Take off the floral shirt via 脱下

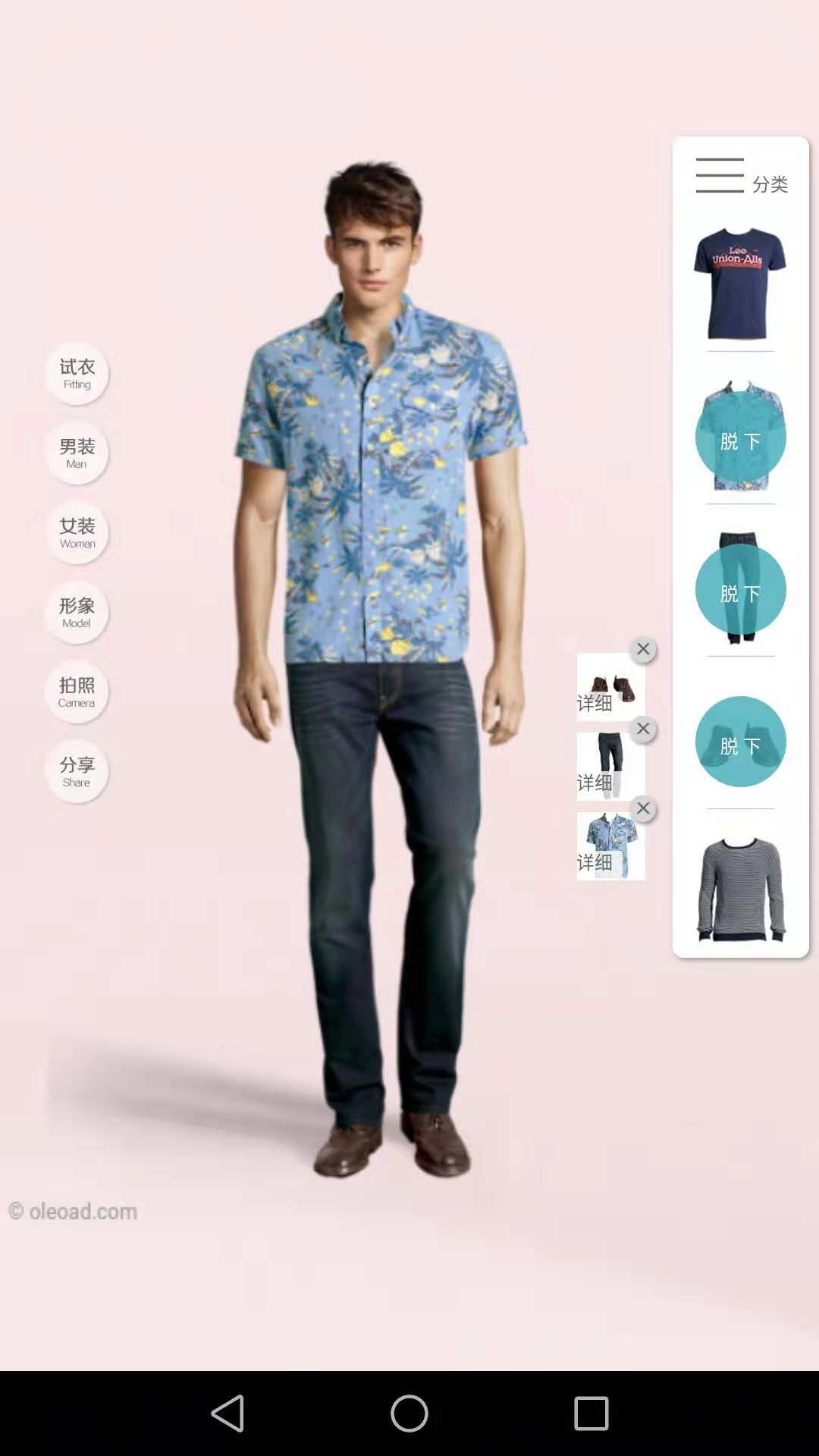[x=740, y=438]
